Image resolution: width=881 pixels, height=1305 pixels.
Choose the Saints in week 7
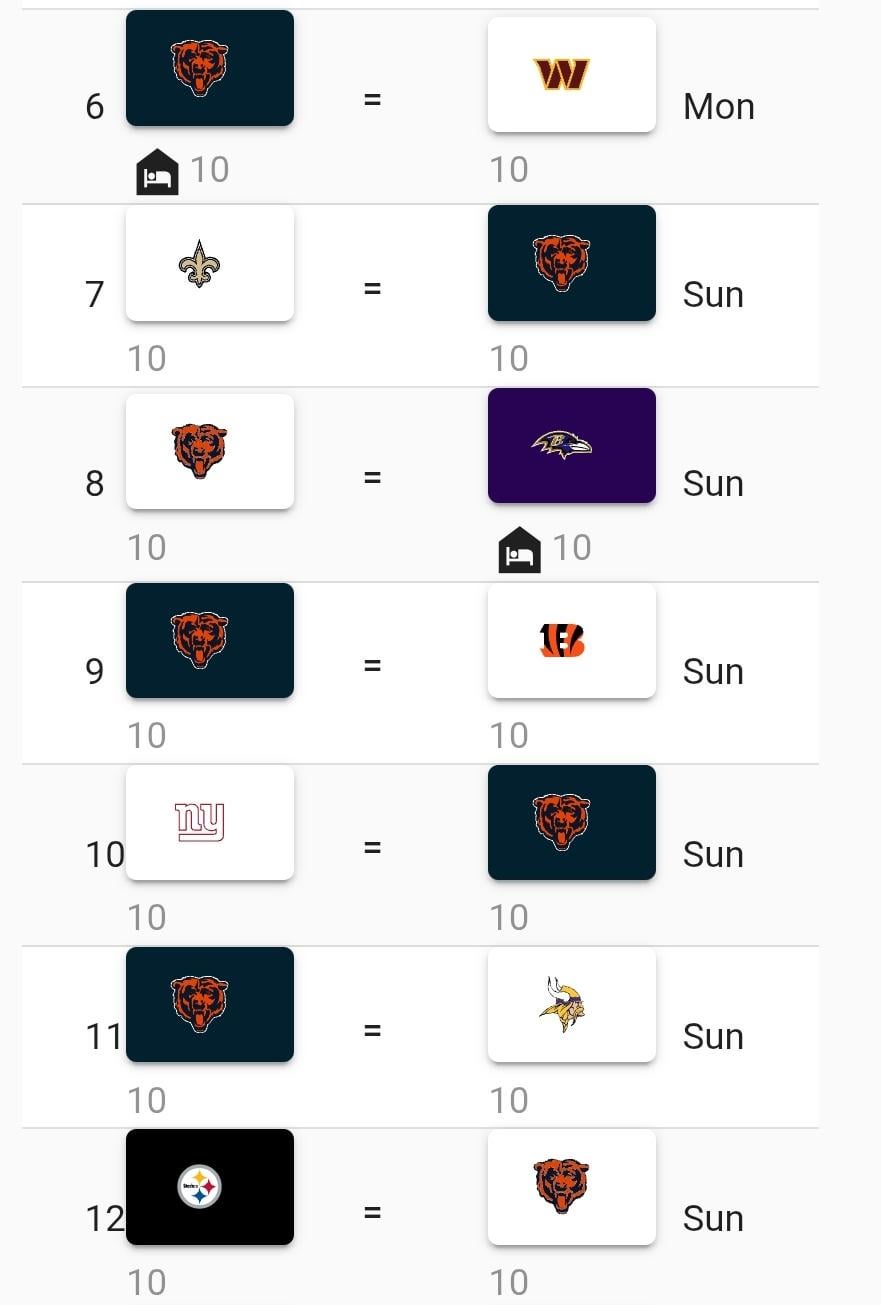209,263
